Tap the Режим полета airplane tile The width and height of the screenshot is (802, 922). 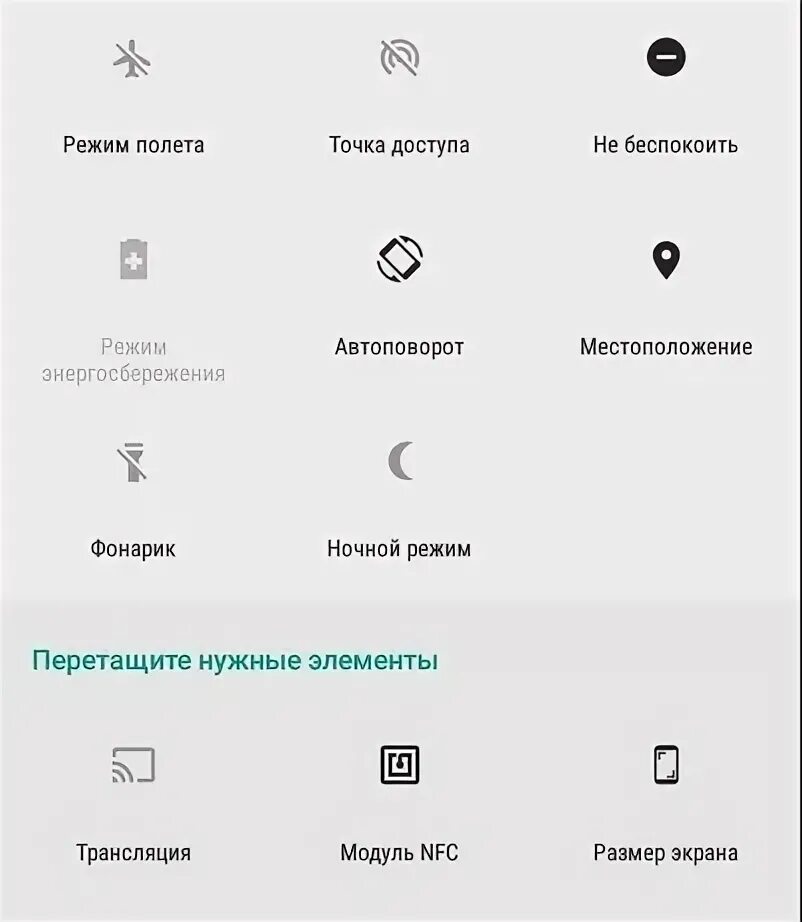(133, 60)
